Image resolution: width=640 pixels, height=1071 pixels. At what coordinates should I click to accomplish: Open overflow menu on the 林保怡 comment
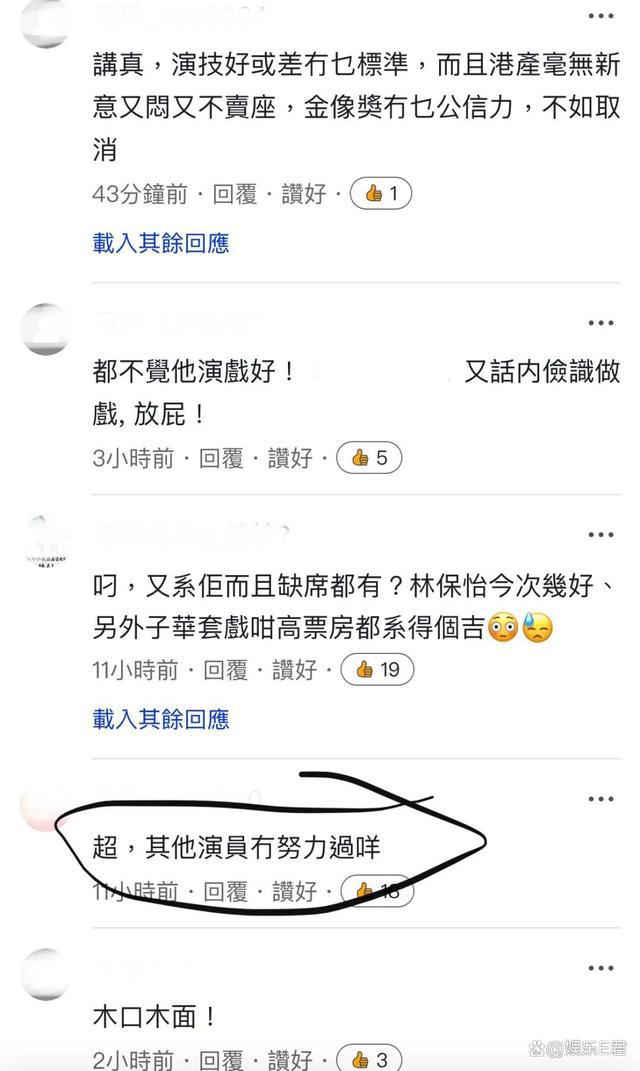[x=600, y=535]
